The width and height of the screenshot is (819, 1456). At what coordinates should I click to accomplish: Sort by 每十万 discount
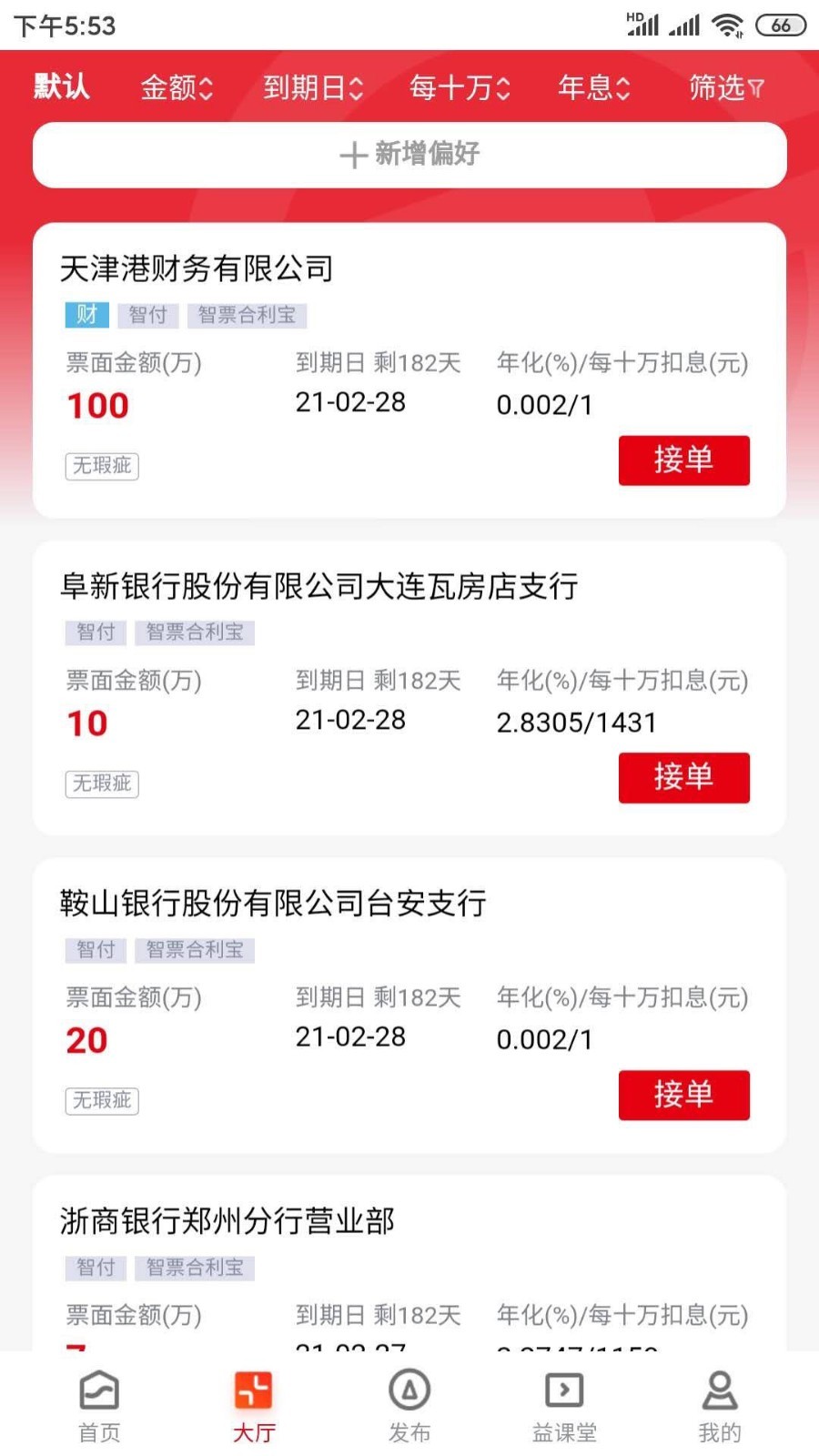[460, 87]
